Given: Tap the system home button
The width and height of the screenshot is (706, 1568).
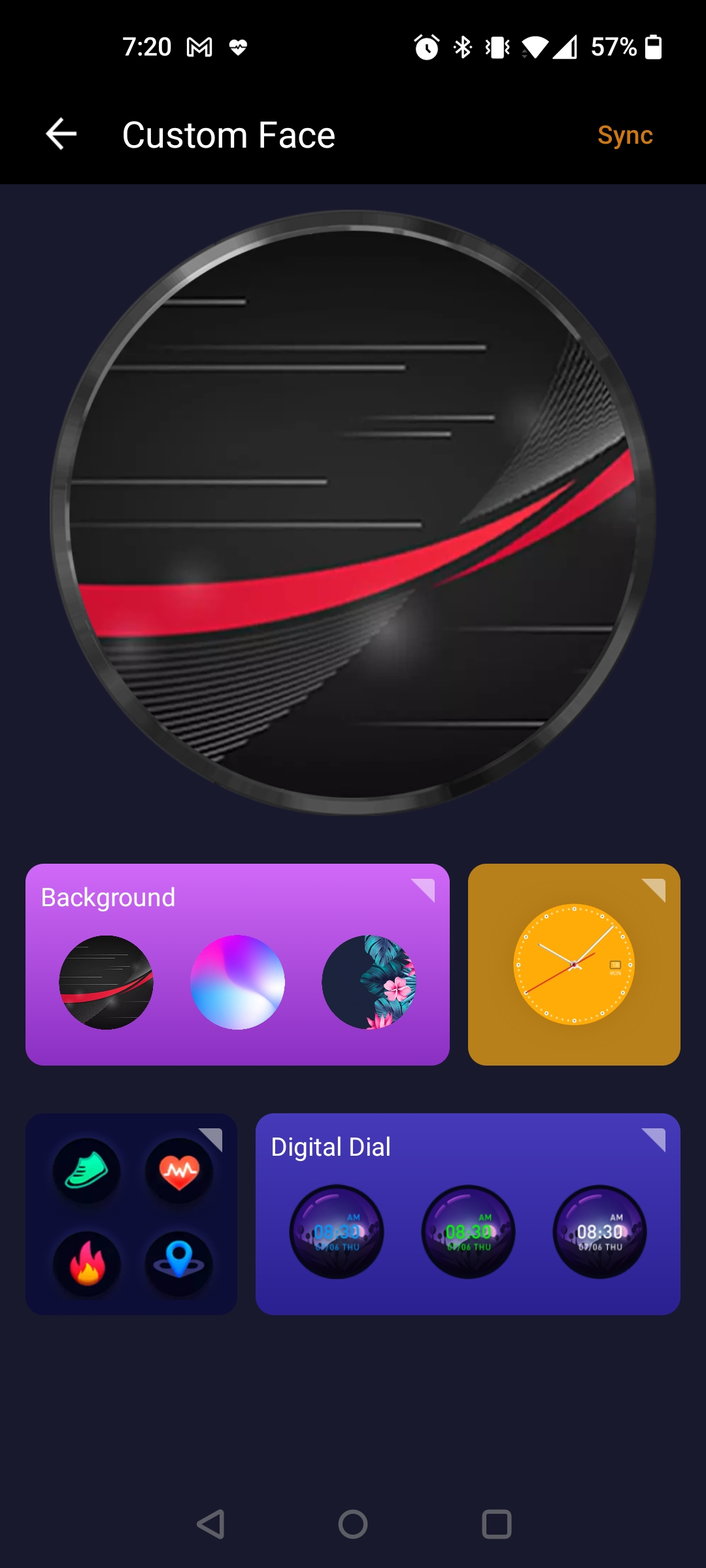Looking at the screenshot, I should [x=353, y=1524].
